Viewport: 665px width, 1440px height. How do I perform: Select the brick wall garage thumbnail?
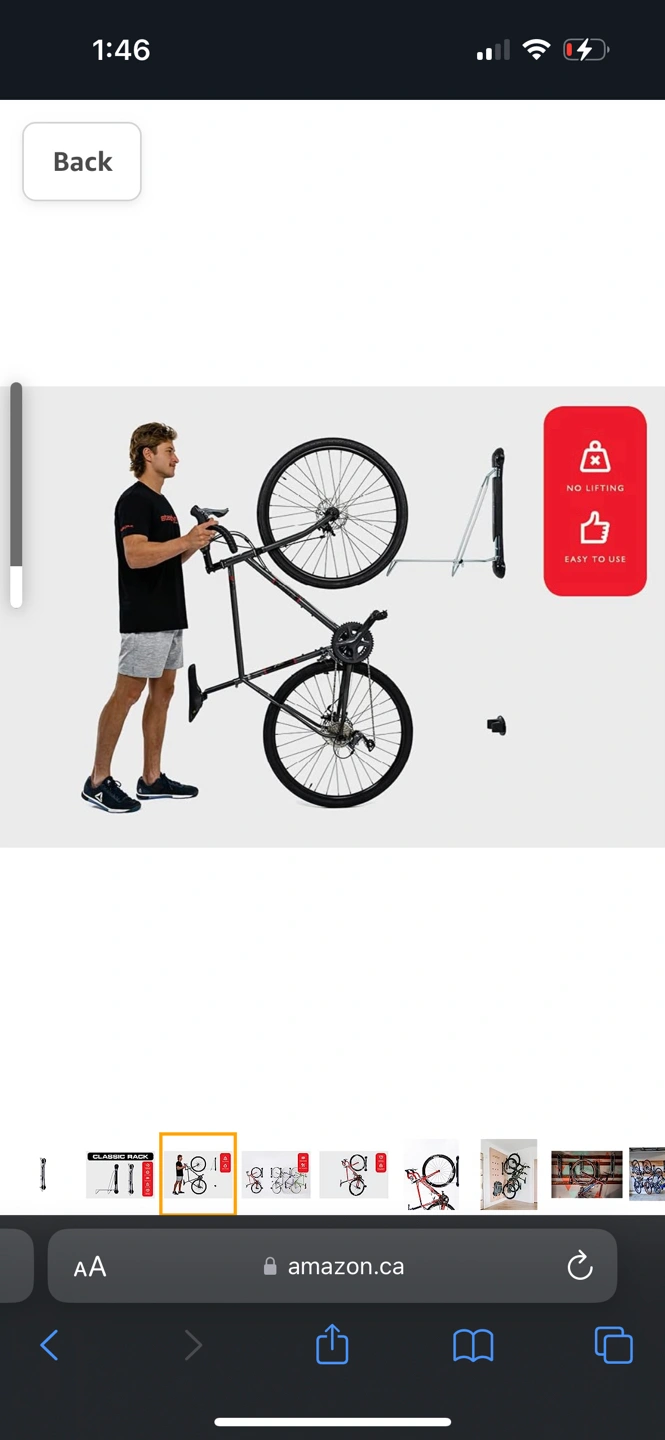click(586, 1174)
